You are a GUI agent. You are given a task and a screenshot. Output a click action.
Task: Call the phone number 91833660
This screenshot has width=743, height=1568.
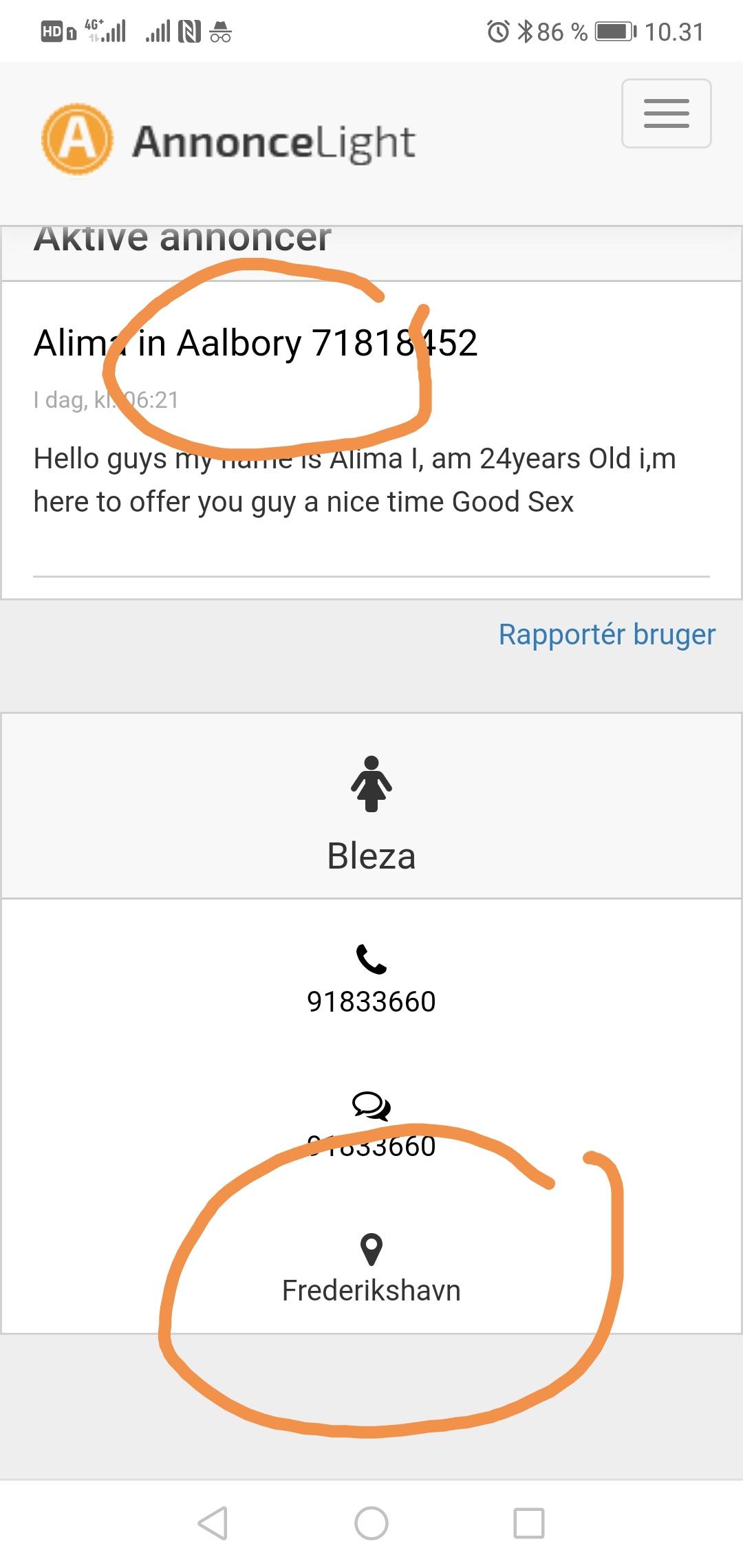coord(371,1001)
